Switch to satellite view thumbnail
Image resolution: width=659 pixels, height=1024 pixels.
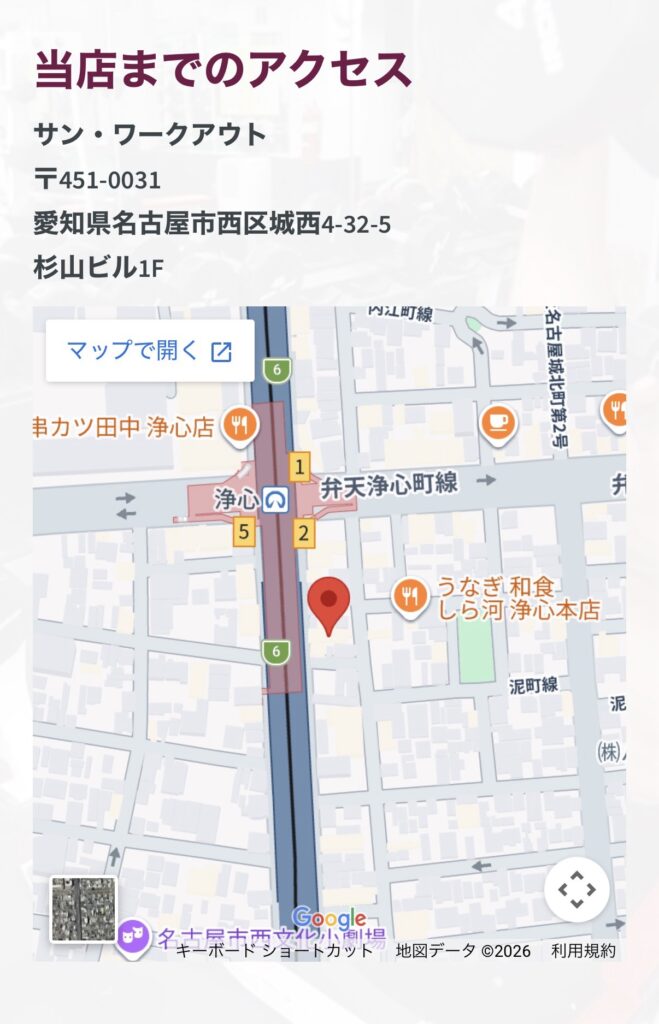click(83, 909)
